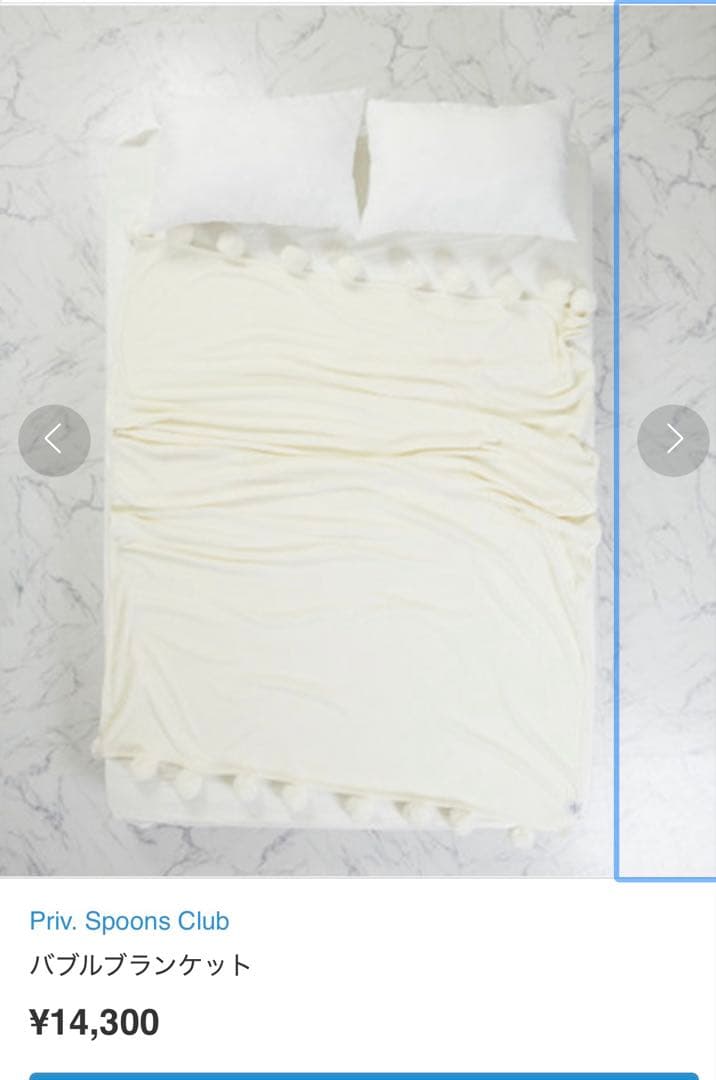The image size is (716, 1080).
Task: Open the Priv. Spoons Club brand link
Action: [129, 921]
